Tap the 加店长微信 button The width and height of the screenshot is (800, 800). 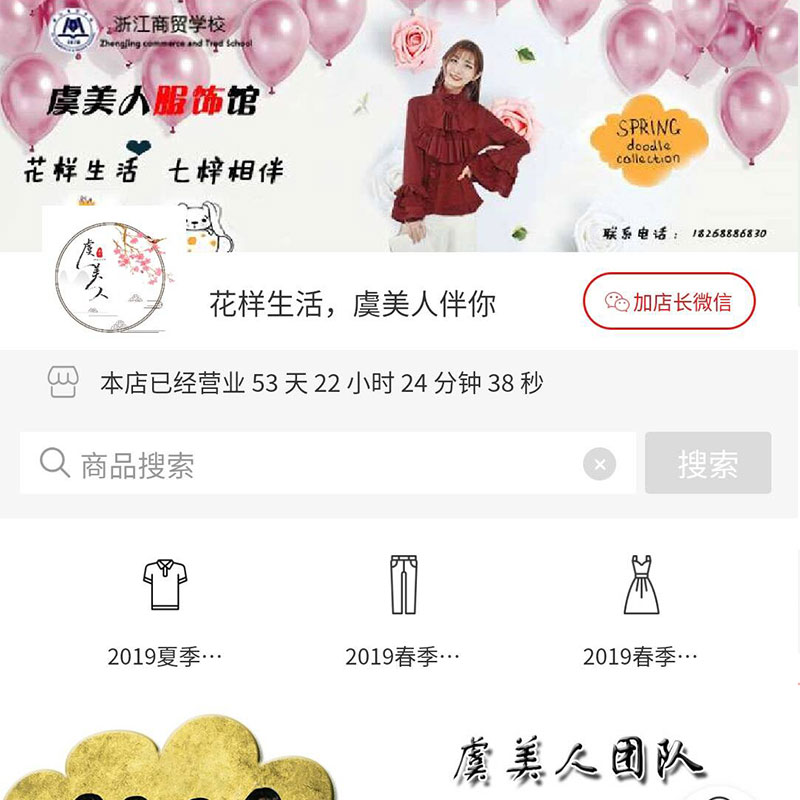click(669, 301)
